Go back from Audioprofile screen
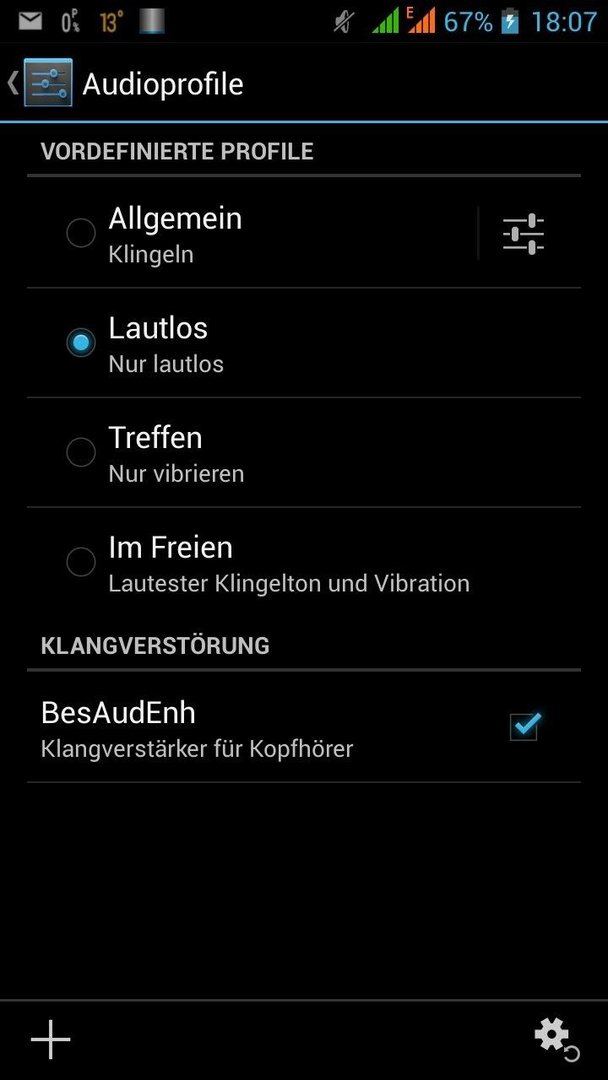Screen dimensions: 608x1080 click(x=40, y=83)
